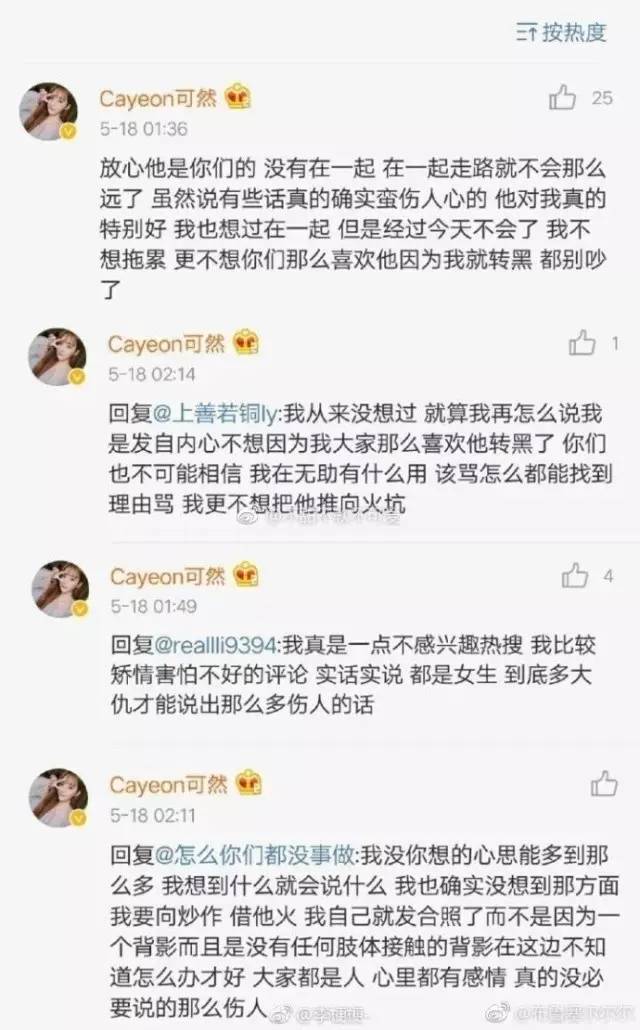Open the avatar on the 5-18 02:14 comment
The image size is (640, 1030).
point(59,357)
